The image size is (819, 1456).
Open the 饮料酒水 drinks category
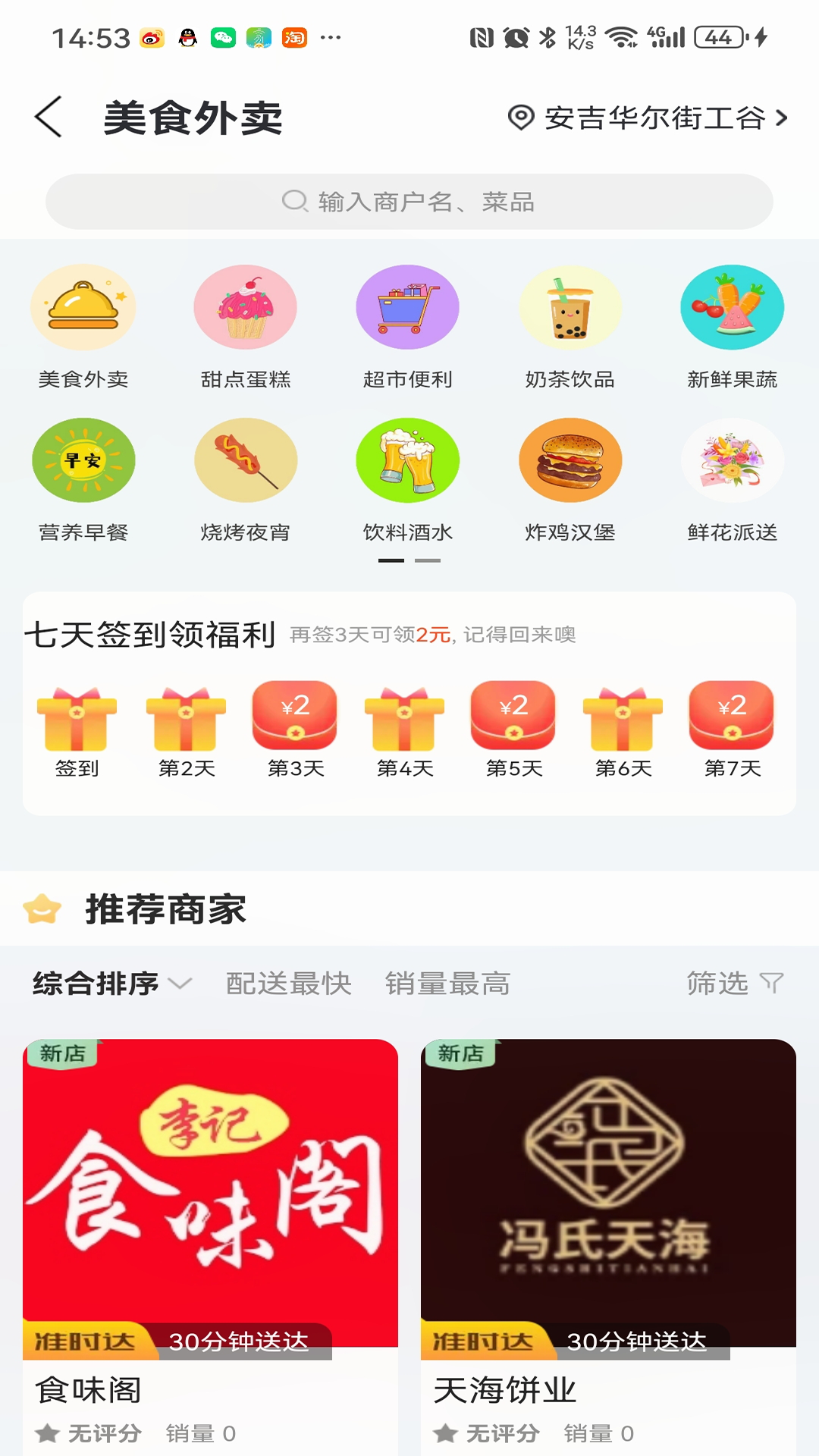(408, 460)
